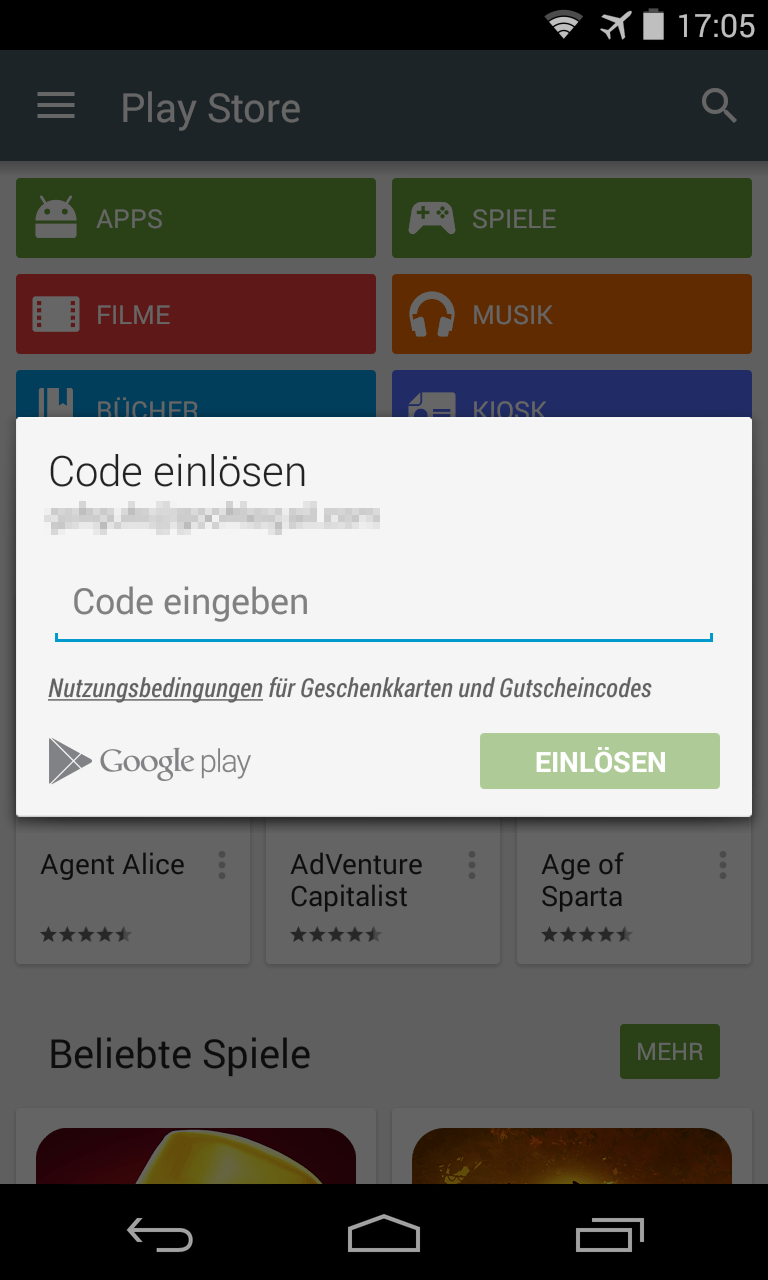Tap the EINLÖSEN button
This screenshot has height=1280, width=768.
(599, 761)
